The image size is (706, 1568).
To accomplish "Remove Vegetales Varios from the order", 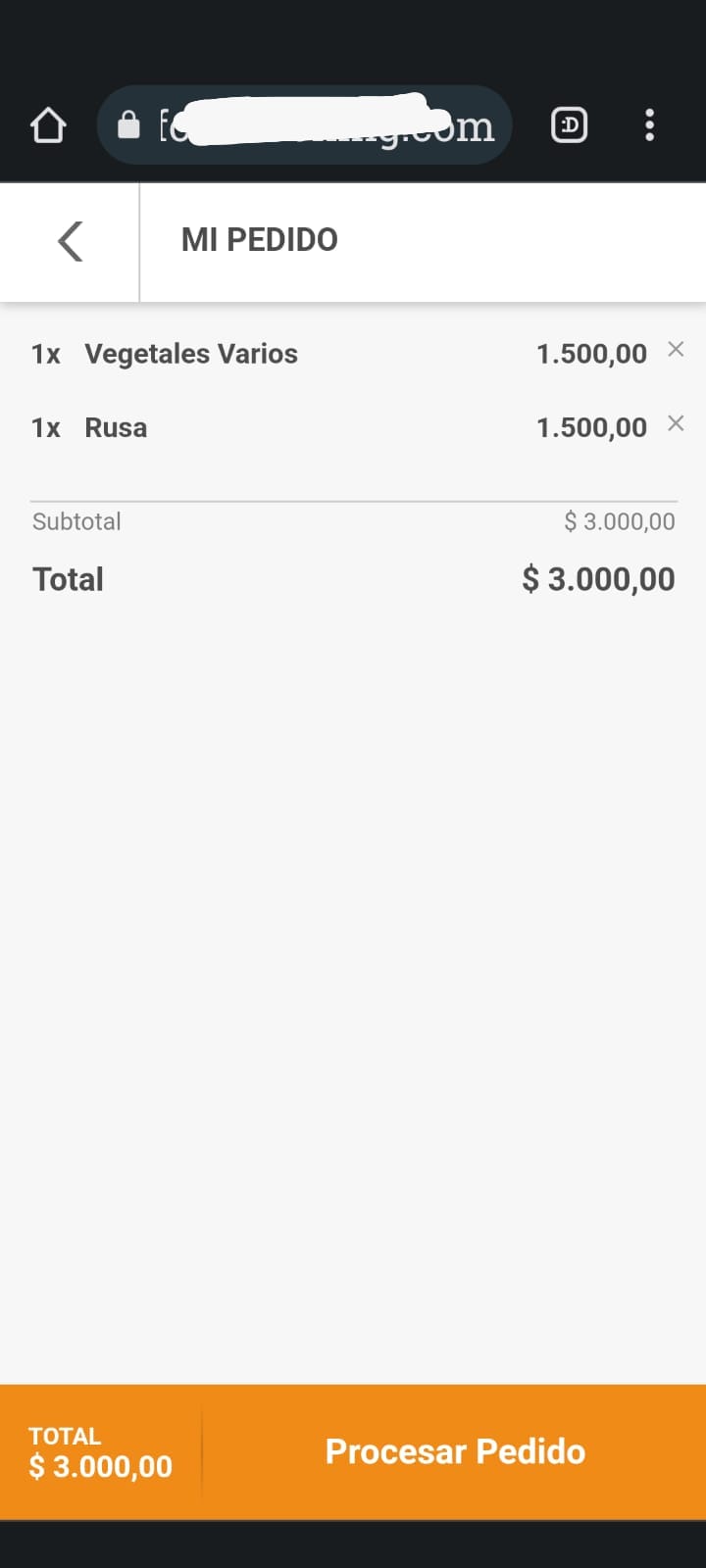I will click(676, 349).
